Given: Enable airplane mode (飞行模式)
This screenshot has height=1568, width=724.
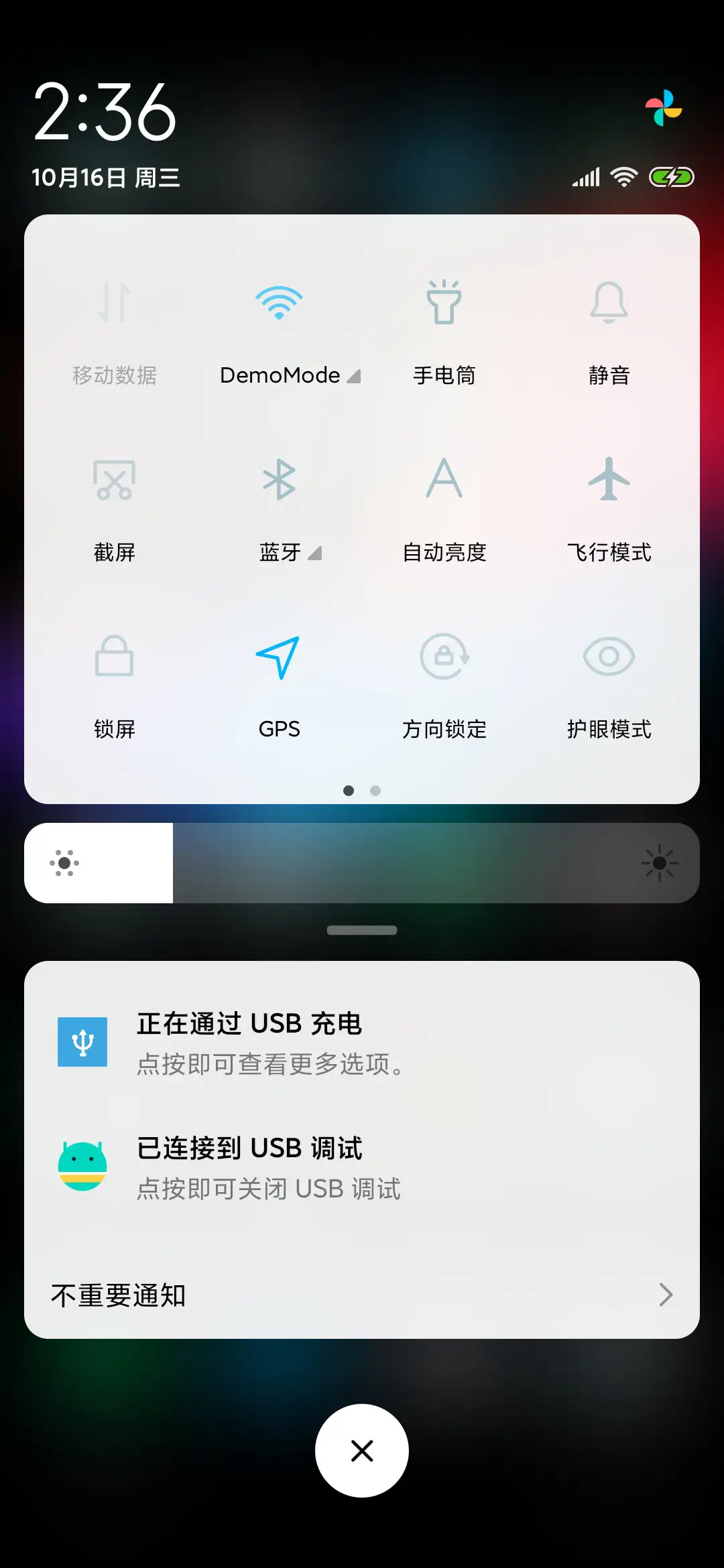Looking at the screenshot, I should pos(609,506).
